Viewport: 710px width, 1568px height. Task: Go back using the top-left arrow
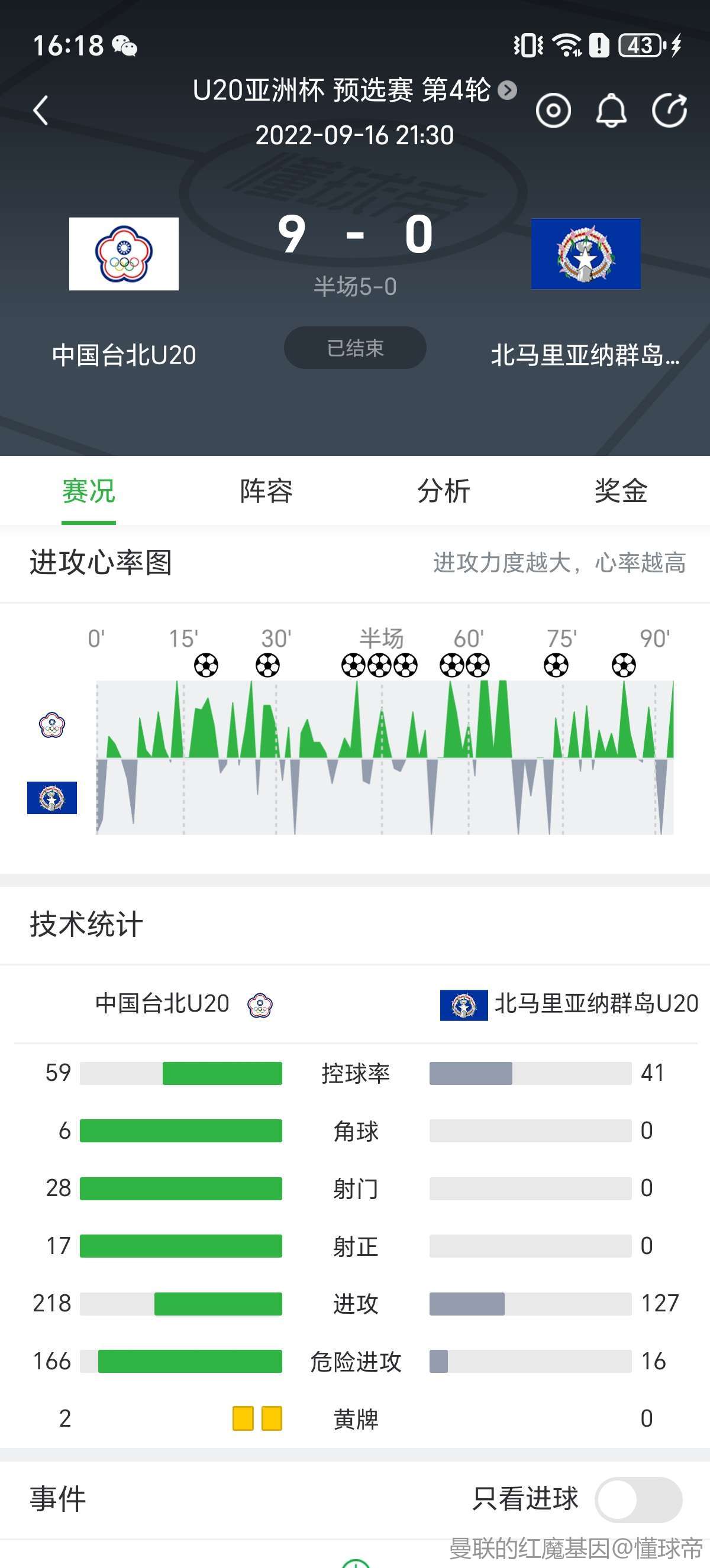pyautogui.click(x=41, y=111)
